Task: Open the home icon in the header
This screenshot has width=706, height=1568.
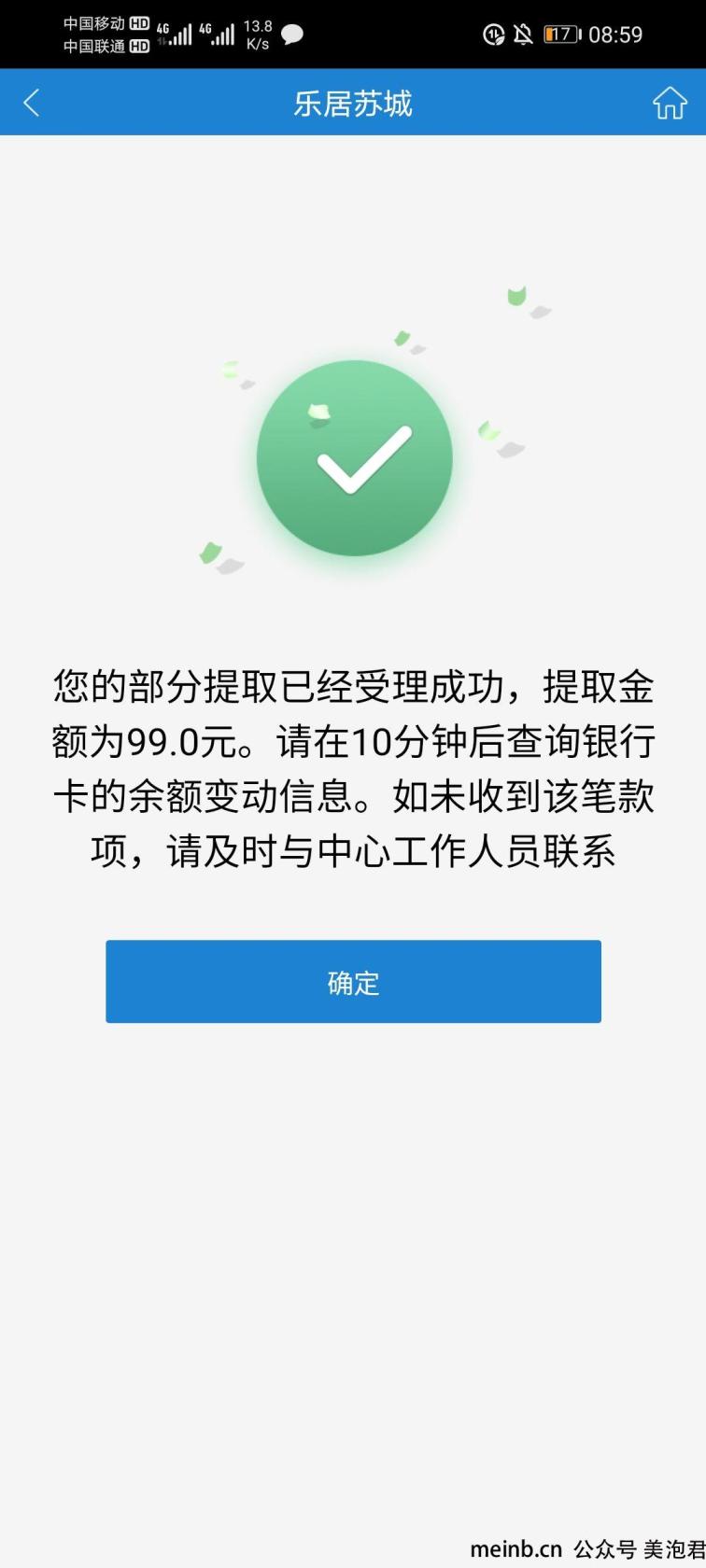Action: (x=669, y=103)
